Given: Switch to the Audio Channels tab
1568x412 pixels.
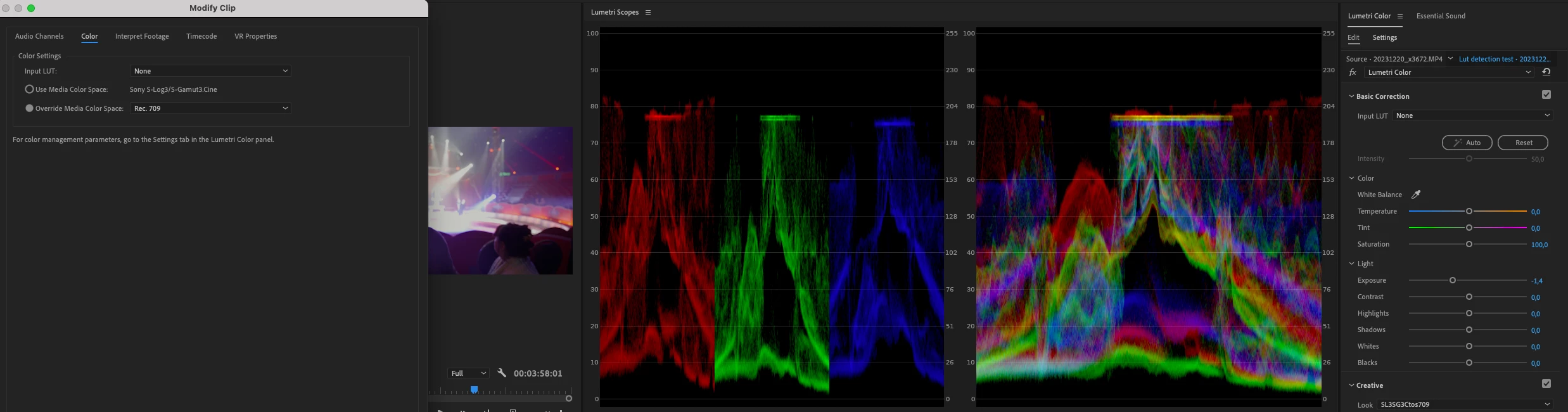Looking at the screenshot, I should pyautogui.click(x=39, y=36).
